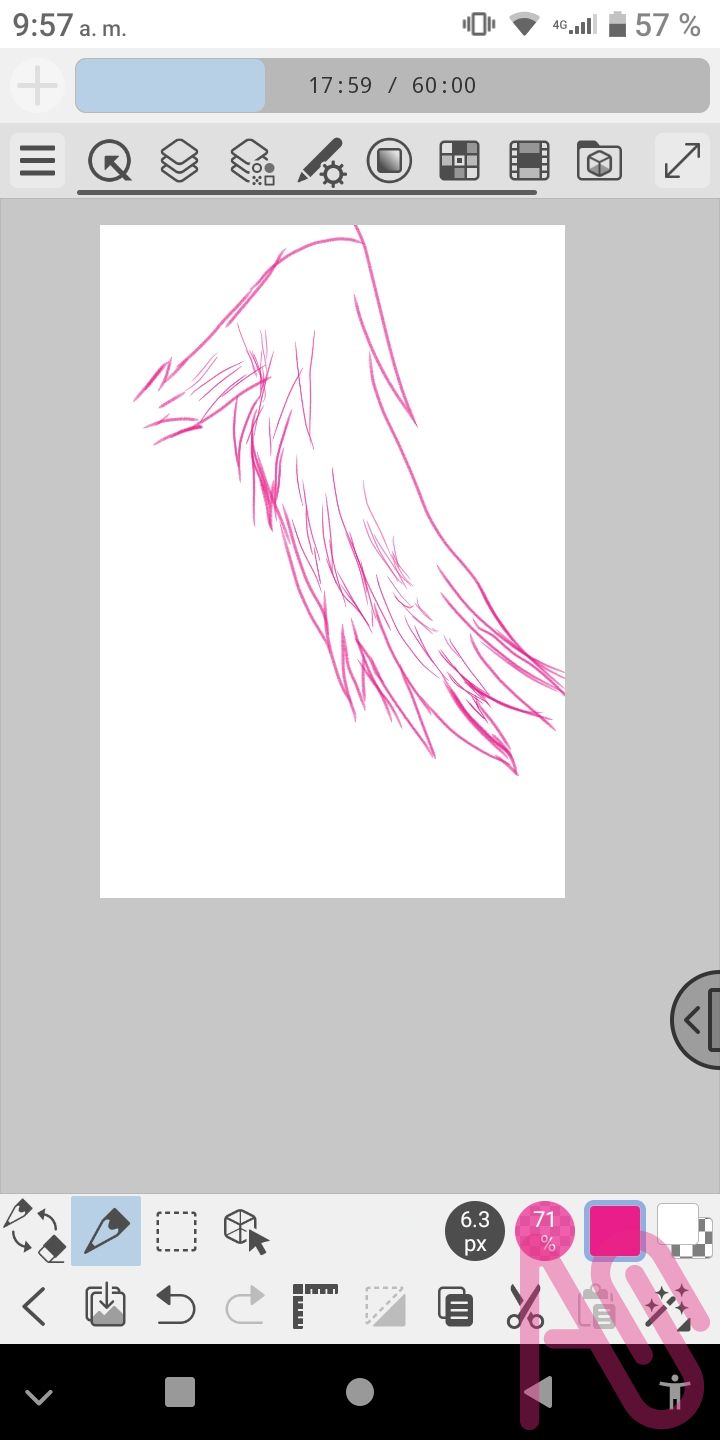Select the dashed selection tool
The width and height of the screenshot is (720, 1440).
176,1231
